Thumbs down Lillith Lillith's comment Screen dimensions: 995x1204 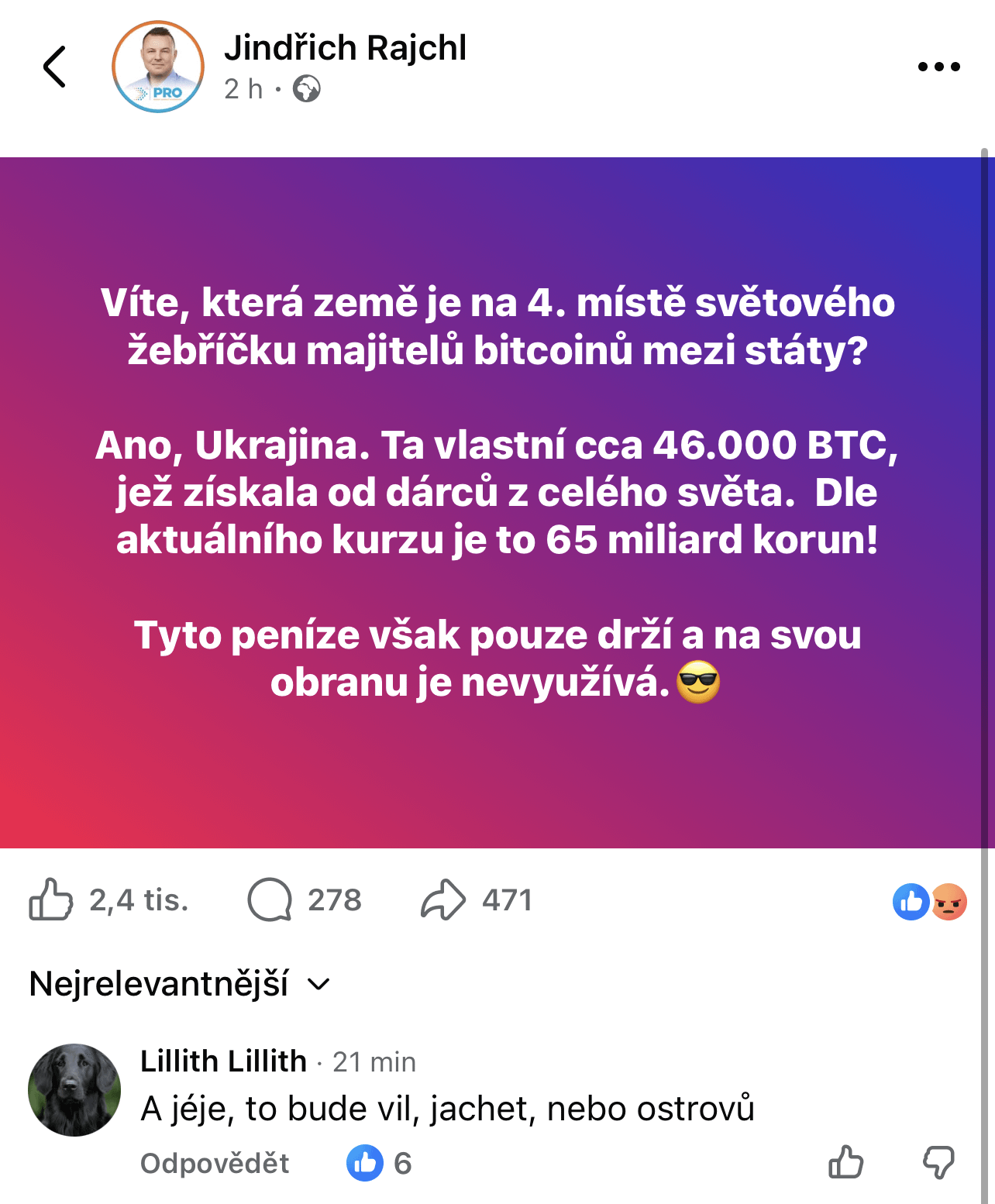point(938,1163)
